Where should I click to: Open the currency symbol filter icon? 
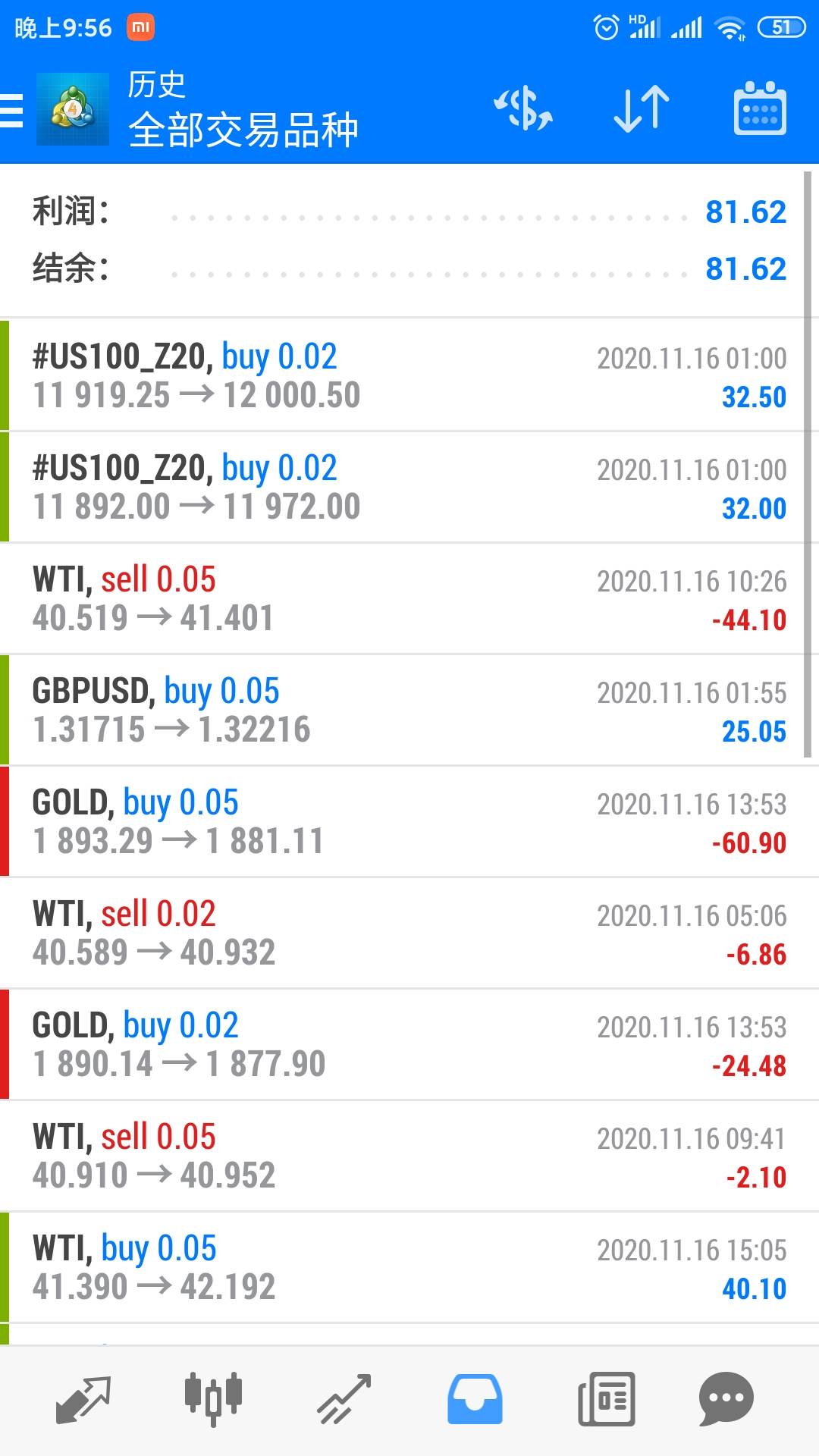point(523,109)
